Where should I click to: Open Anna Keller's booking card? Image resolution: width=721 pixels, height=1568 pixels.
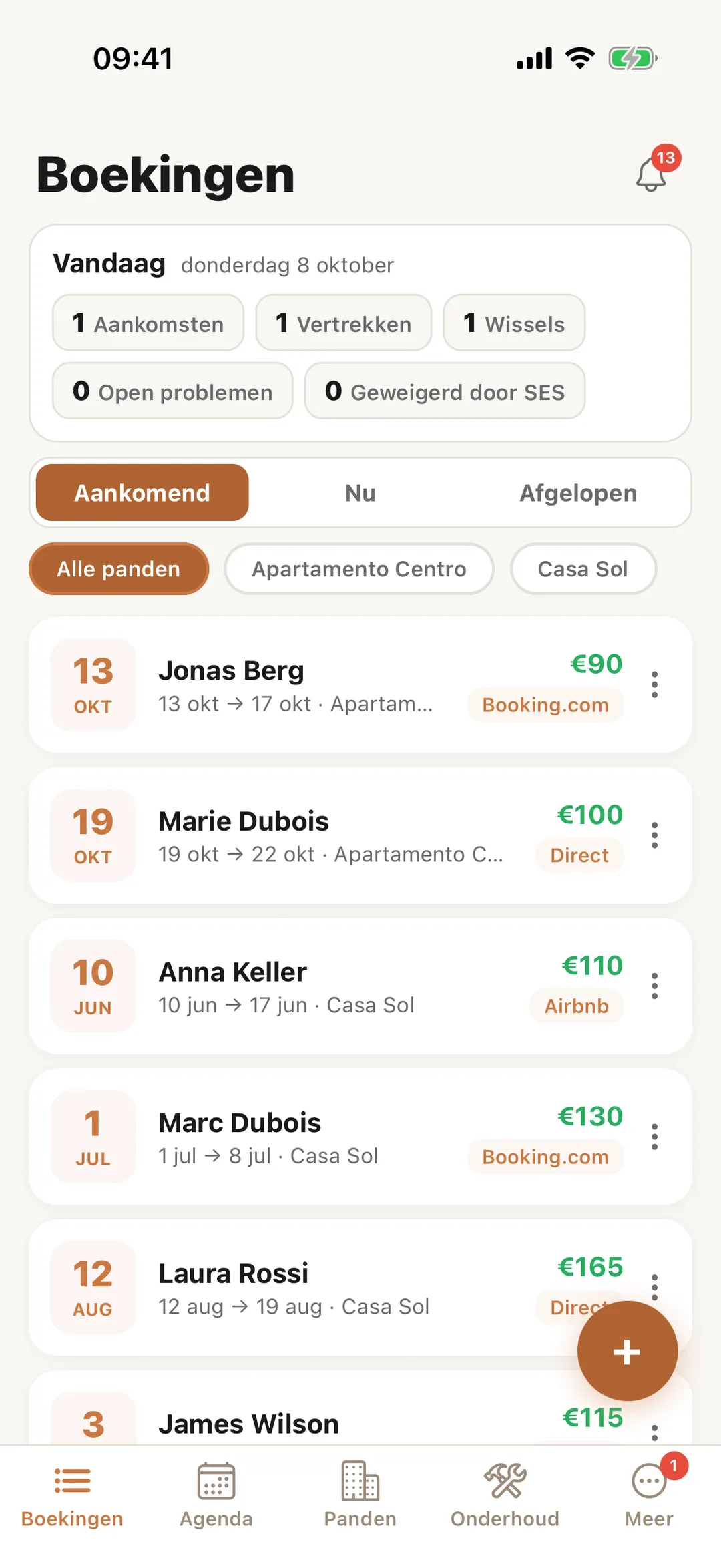[360, 986]
